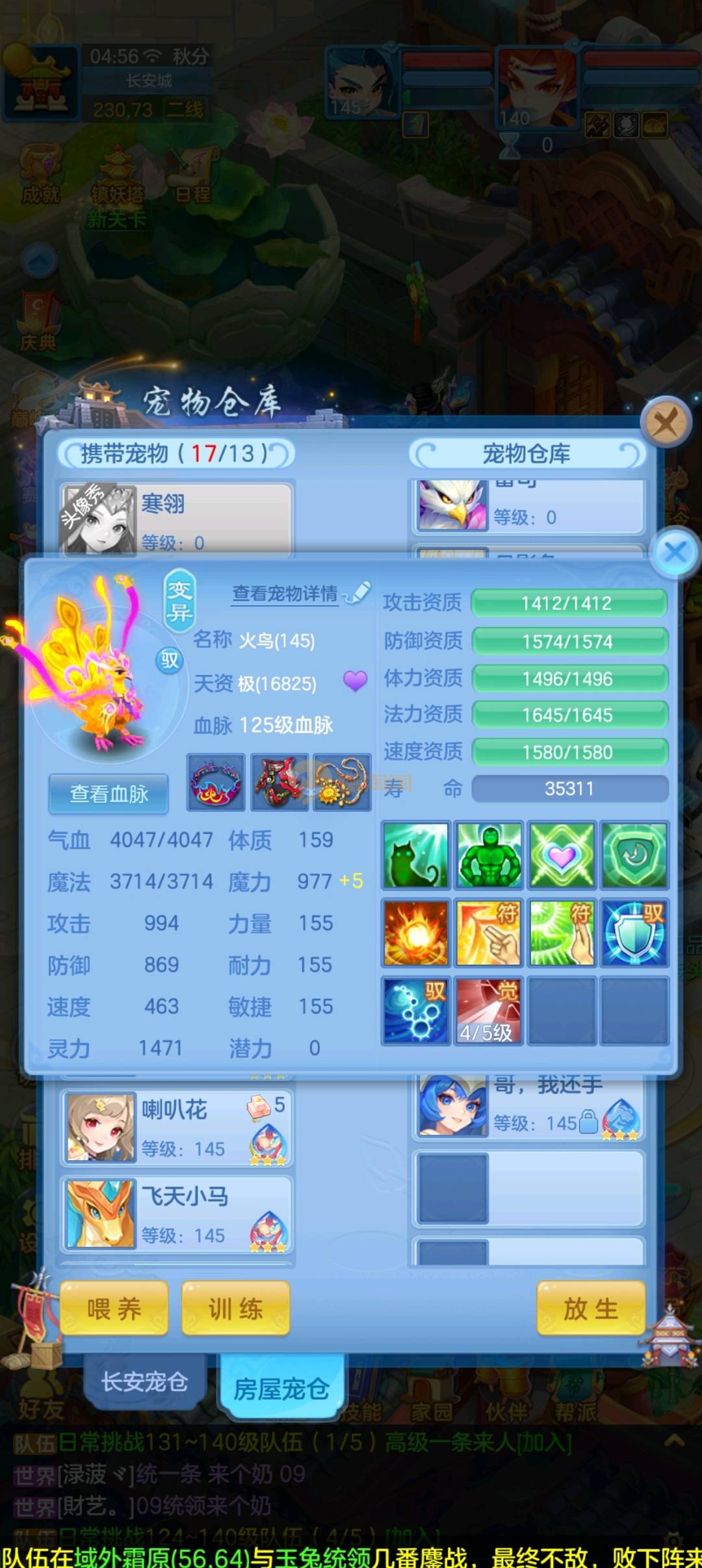Viewport: 702px width, 1568px height.
Task: Select the carried pet 寒翎
Action: coord(175,519)
